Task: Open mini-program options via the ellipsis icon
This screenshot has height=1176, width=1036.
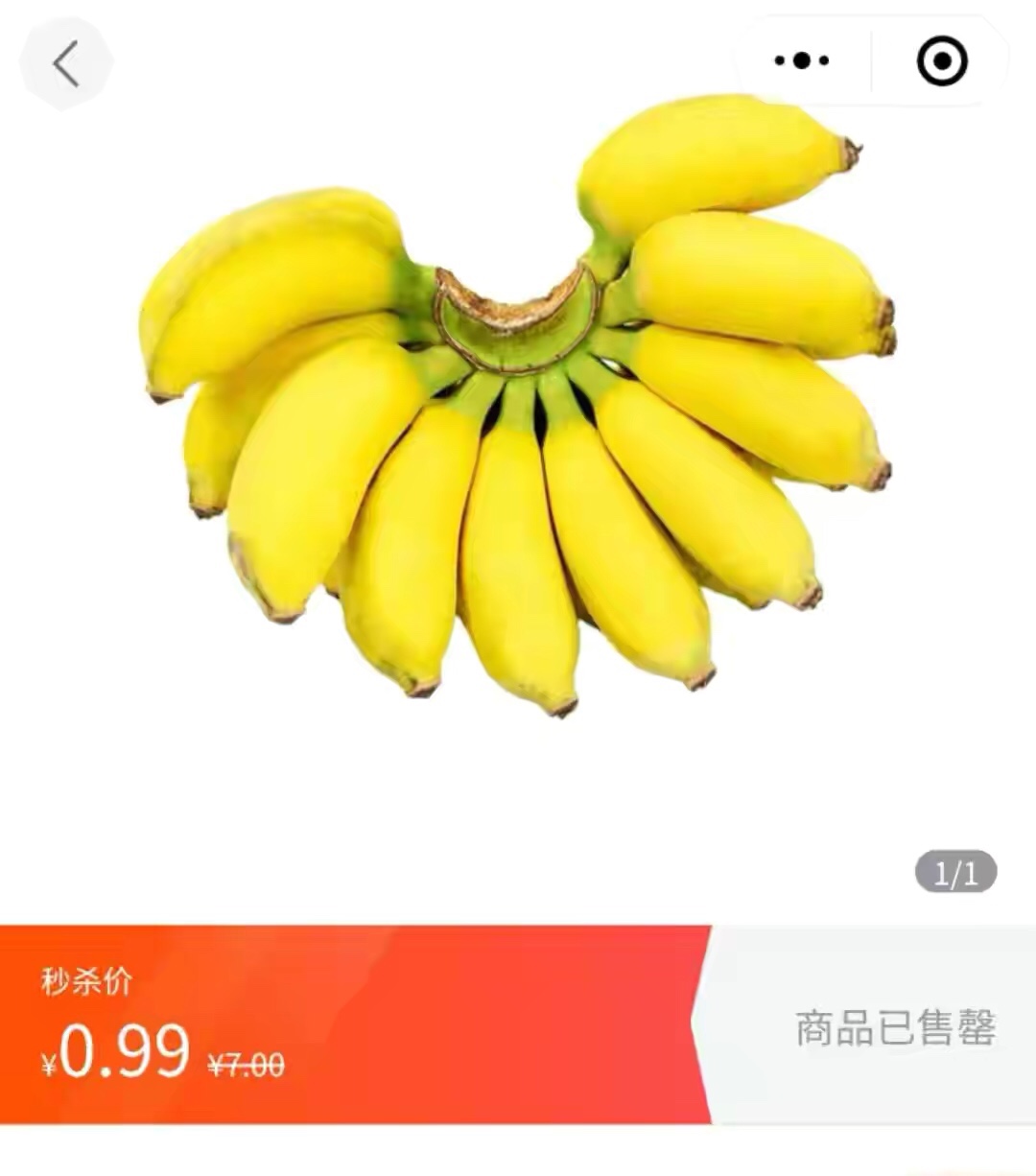Action: click(x=804, y=59)
